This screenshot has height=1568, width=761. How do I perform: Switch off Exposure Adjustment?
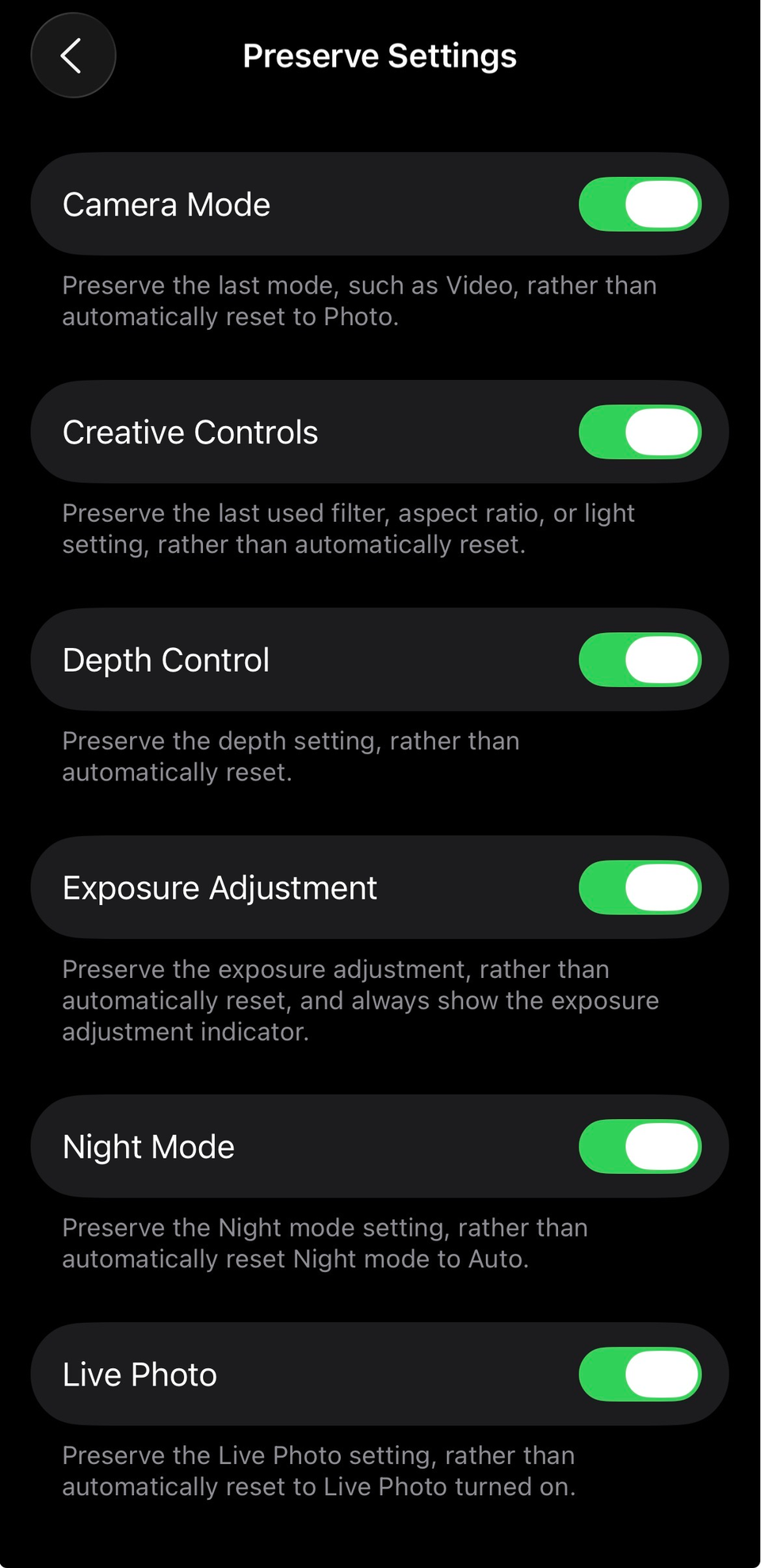pos(640,888)
